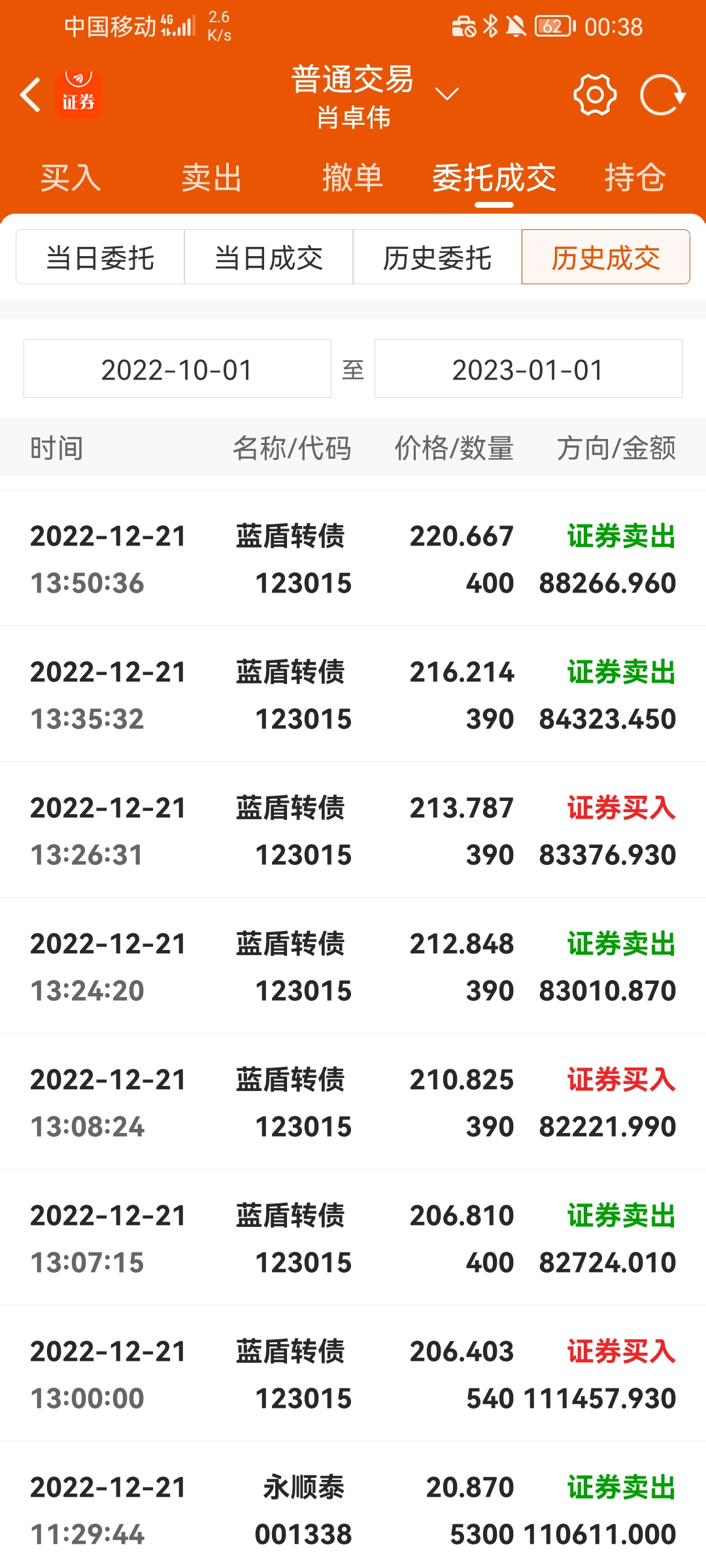
Task: Open the 13:00:00 蓝盾转债 buy record
Action: [353, 1375]
